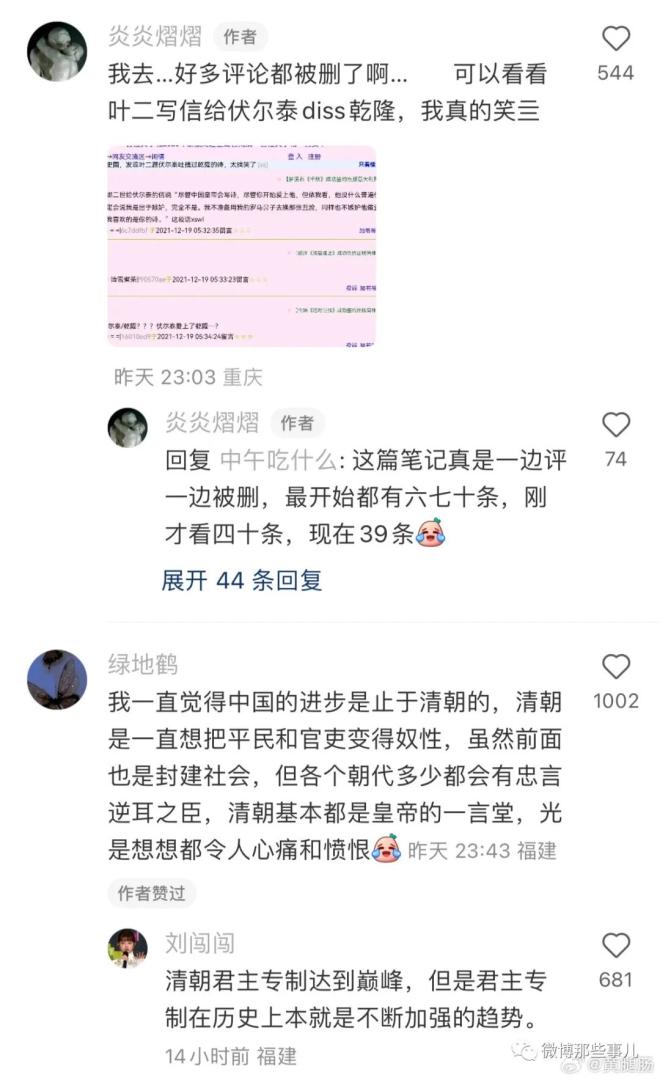
Task: Like 绿地鹤's comment about the Qing dynasty
Action: (616, 668)
